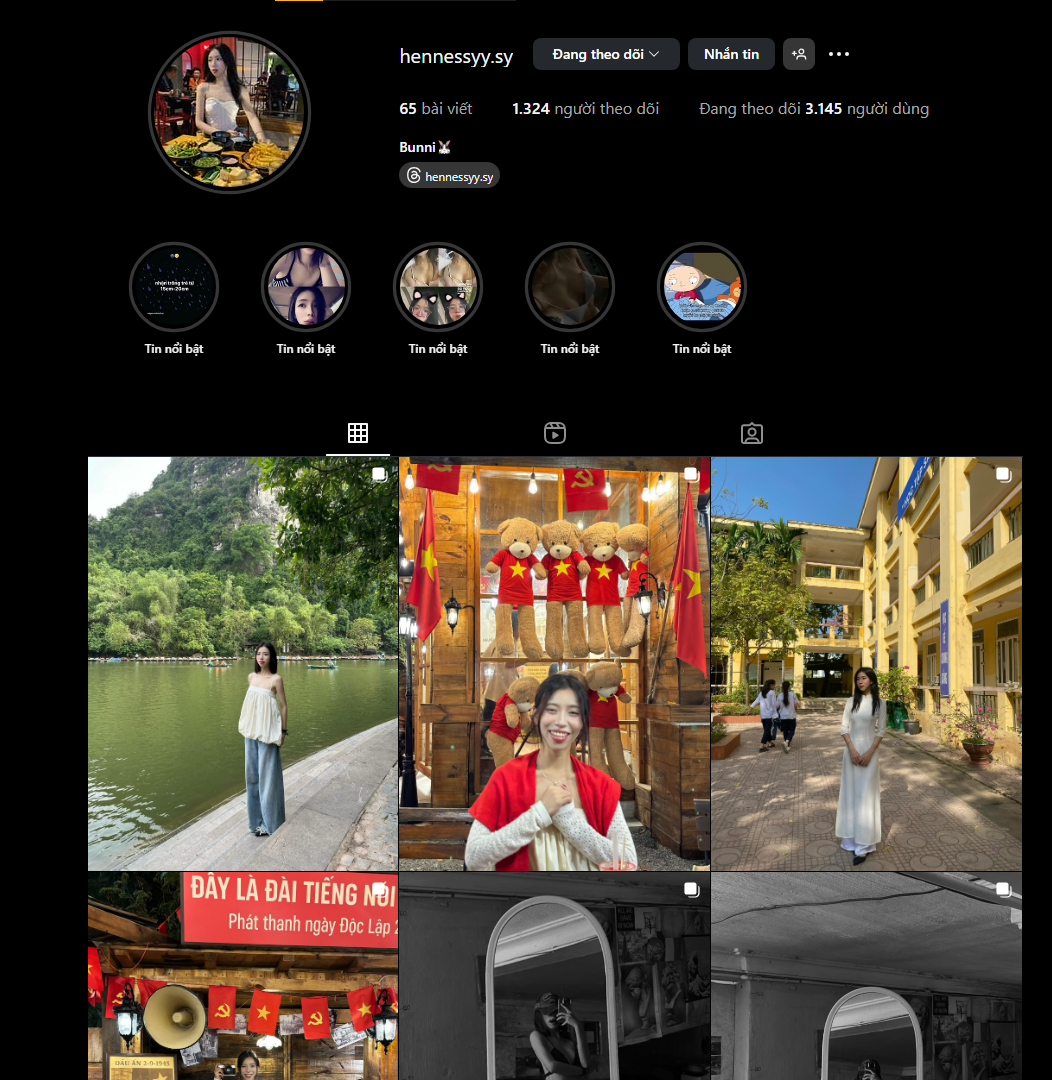Open the post at the yellow school building

(866, 663)
